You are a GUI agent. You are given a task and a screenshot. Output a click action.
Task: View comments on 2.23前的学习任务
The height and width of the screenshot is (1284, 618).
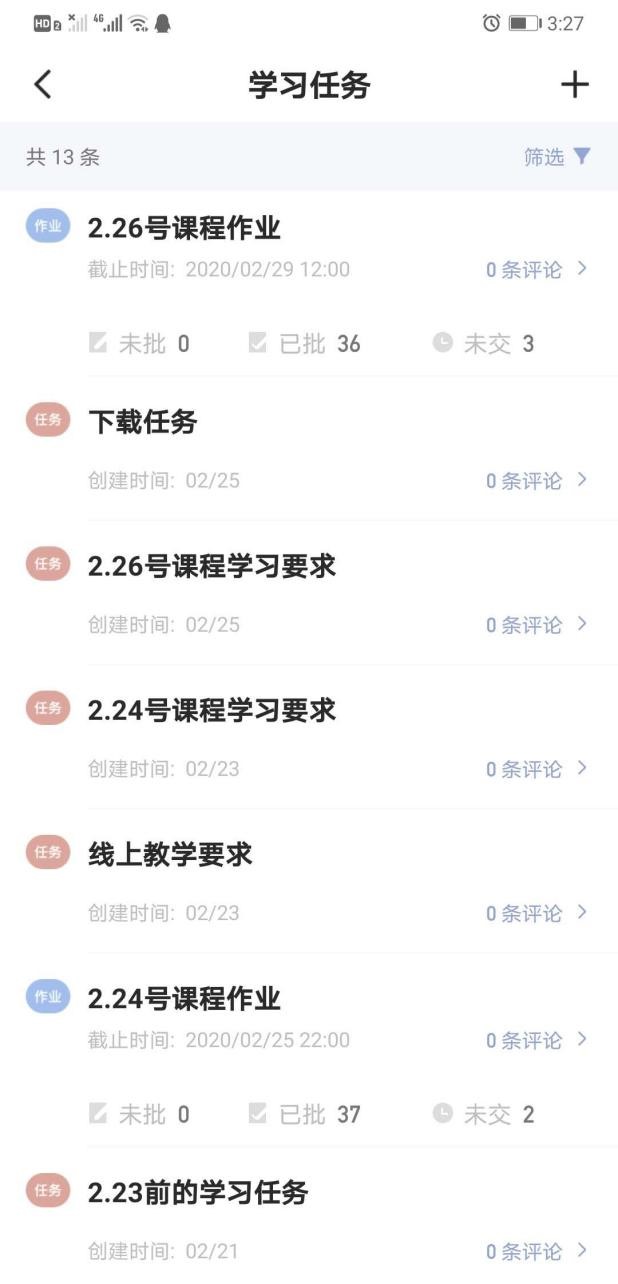point(535,1251)
